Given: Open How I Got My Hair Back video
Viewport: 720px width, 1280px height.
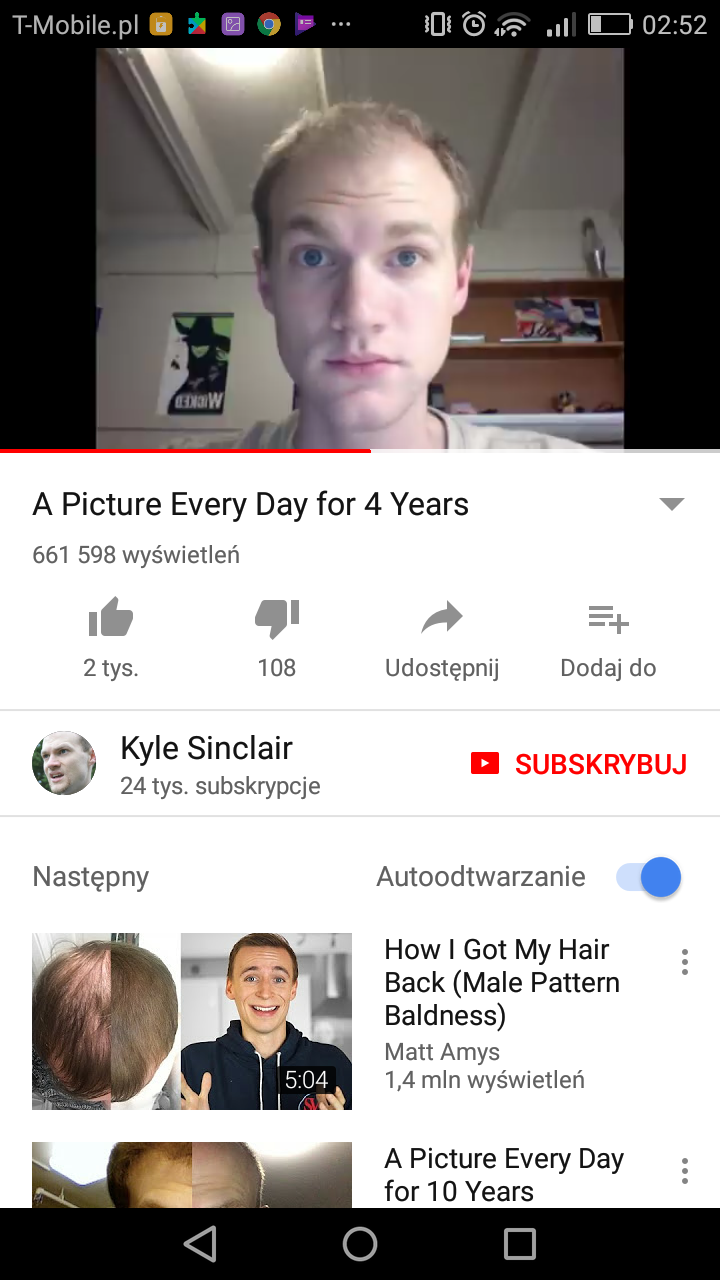Looking at the screenshot, I should click(192, 1021).
